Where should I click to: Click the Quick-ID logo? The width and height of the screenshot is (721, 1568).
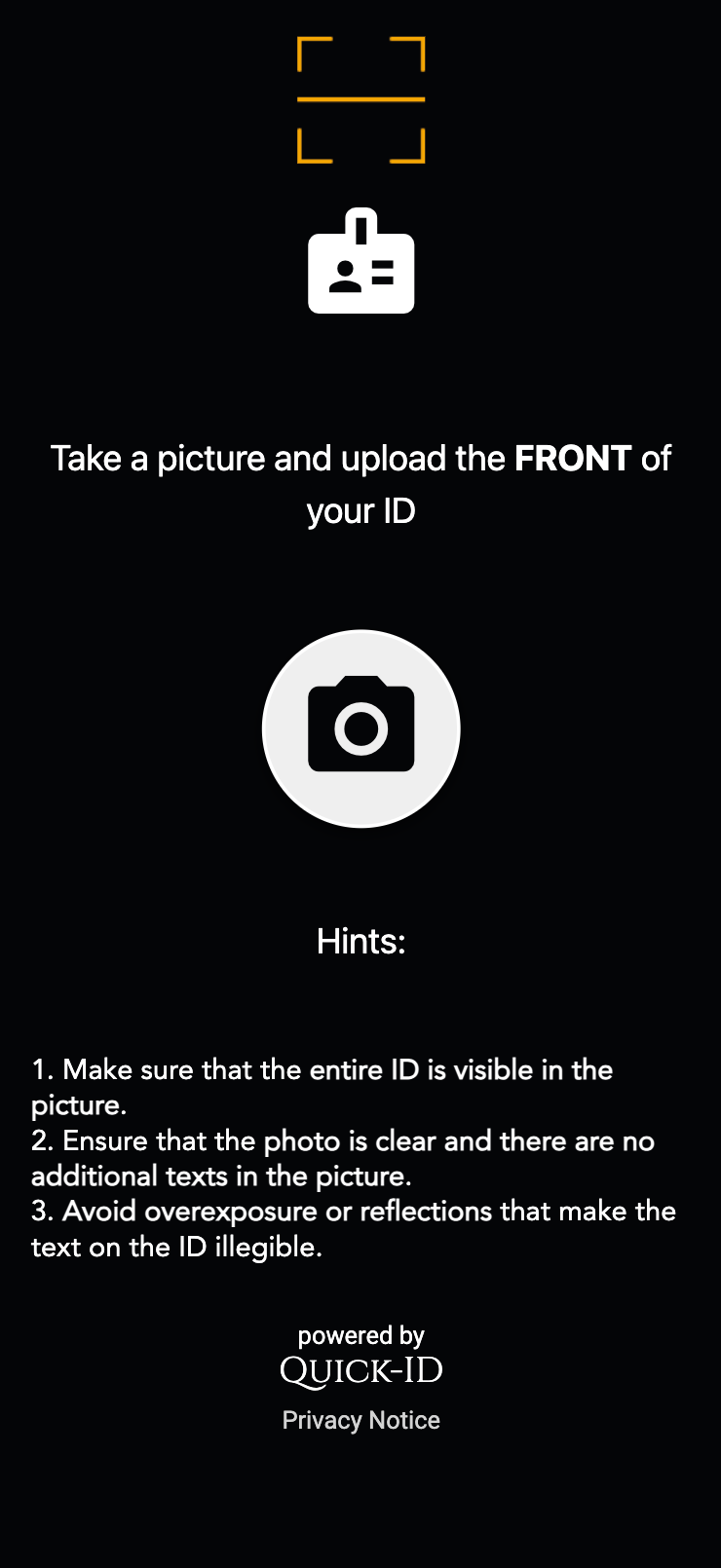360,1368
